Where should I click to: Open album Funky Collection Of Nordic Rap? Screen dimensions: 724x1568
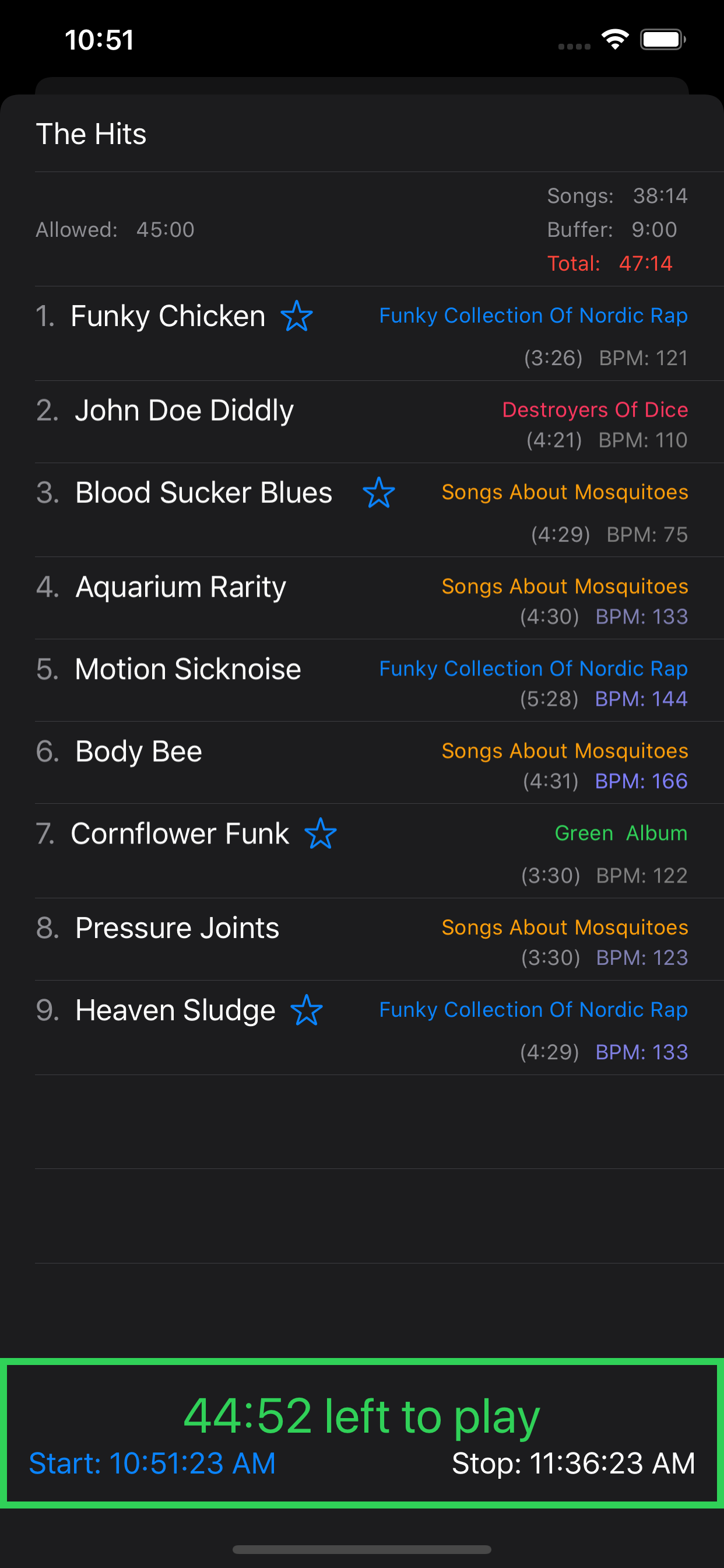pos(533,316)
